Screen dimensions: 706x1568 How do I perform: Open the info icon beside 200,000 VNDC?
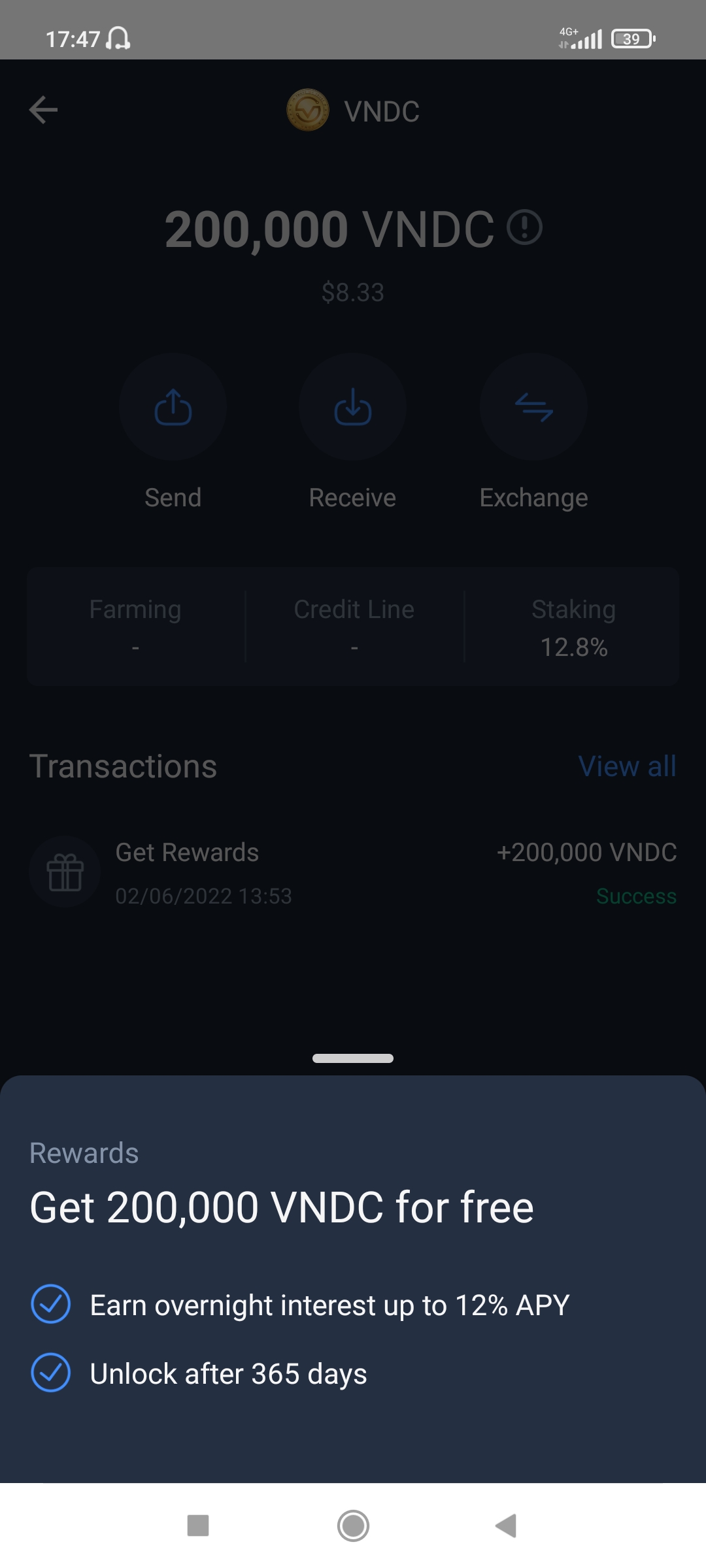point(524,228)
